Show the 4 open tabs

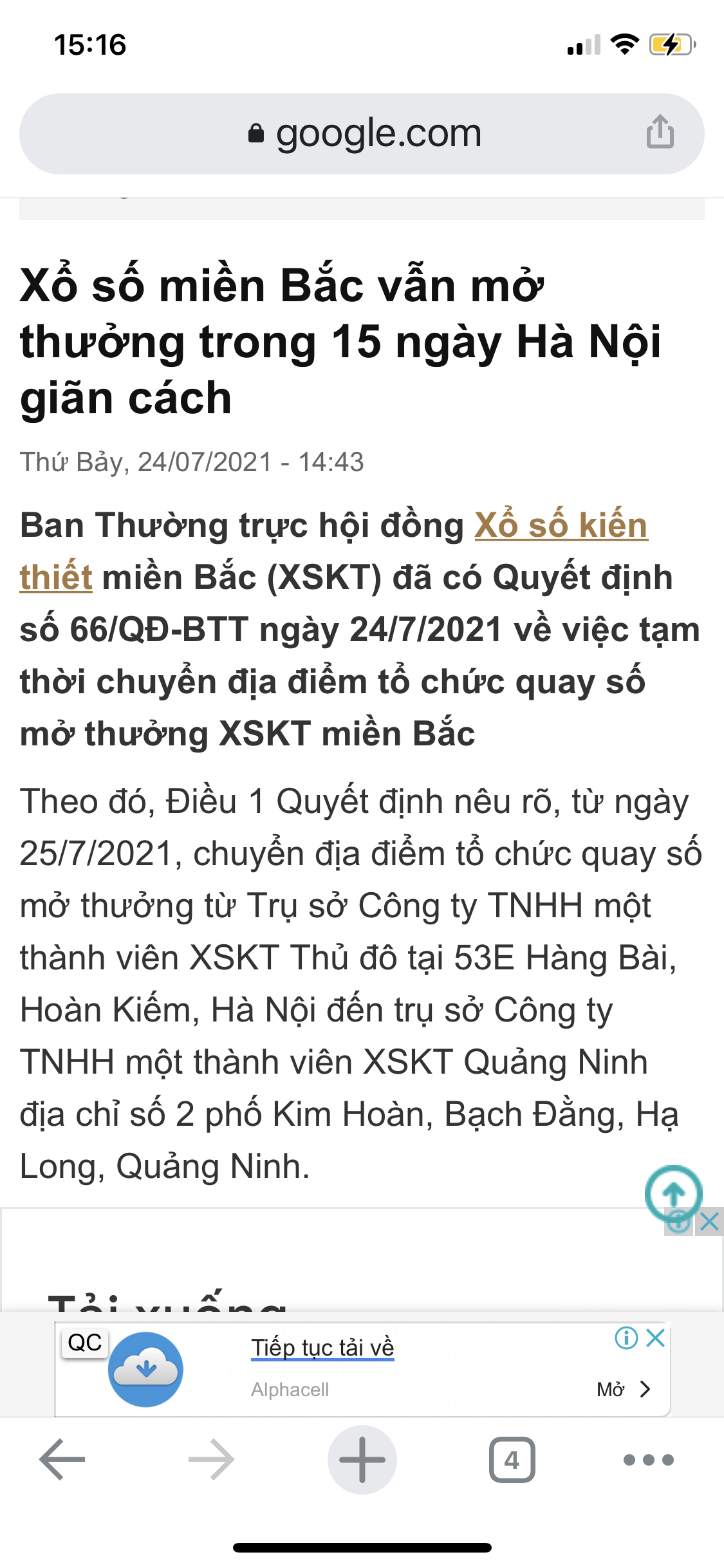point(512,1459)
